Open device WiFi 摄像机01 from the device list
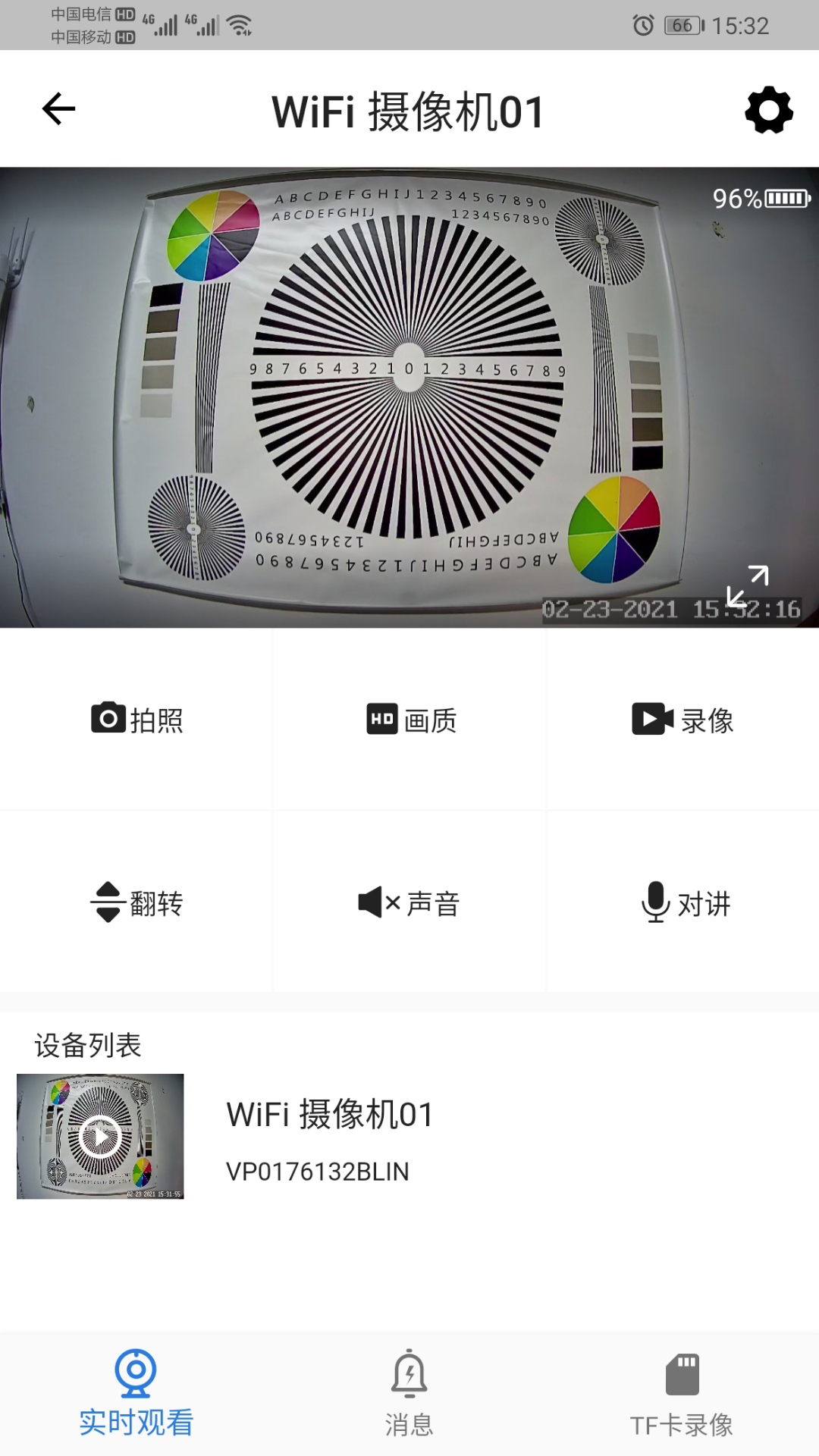Viewport: 819px width, 1456px height. (329, 1114)
